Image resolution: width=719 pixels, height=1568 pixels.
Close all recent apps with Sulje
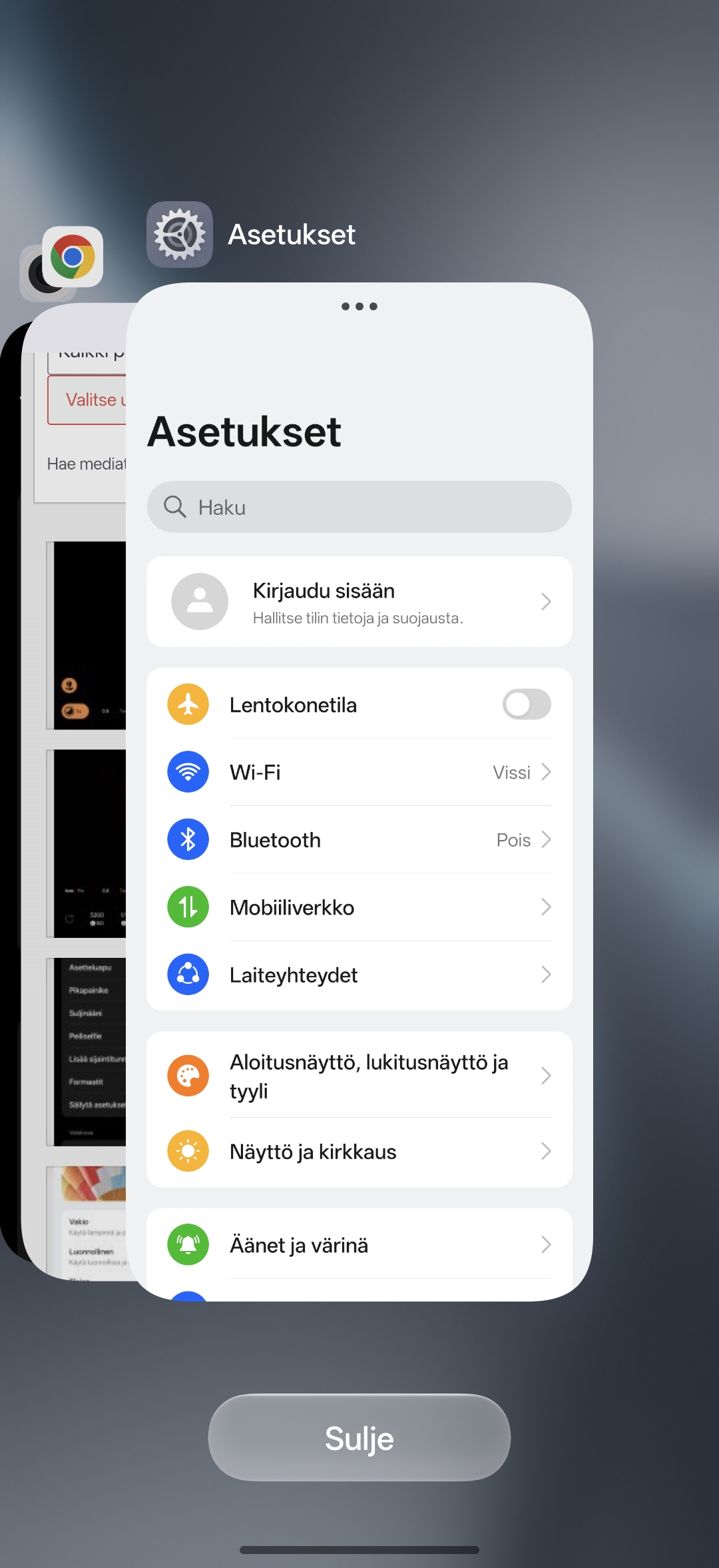pyautogui.click(x=359, y=1437)
